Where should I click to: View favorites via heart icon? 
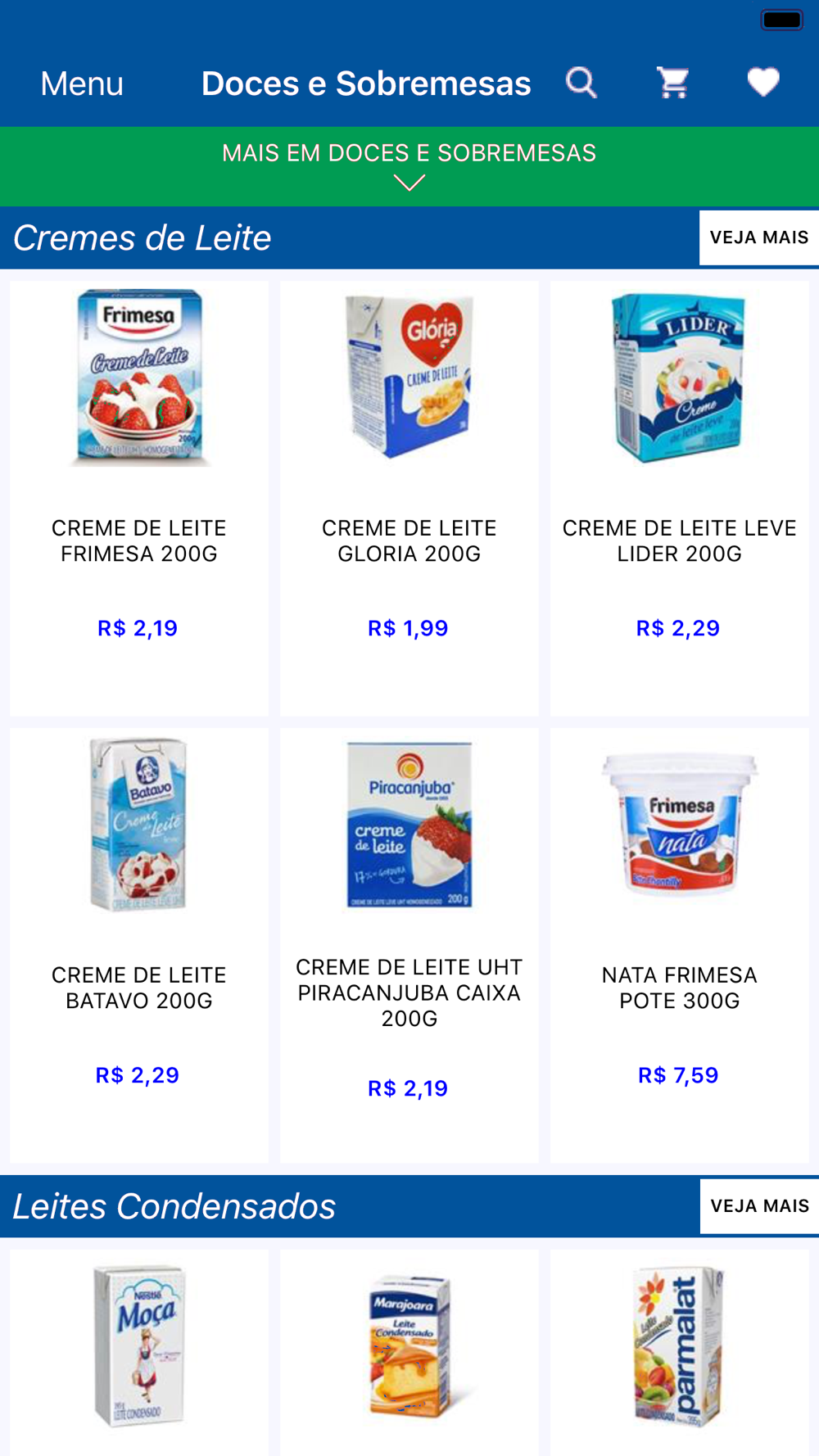point(763,83)
